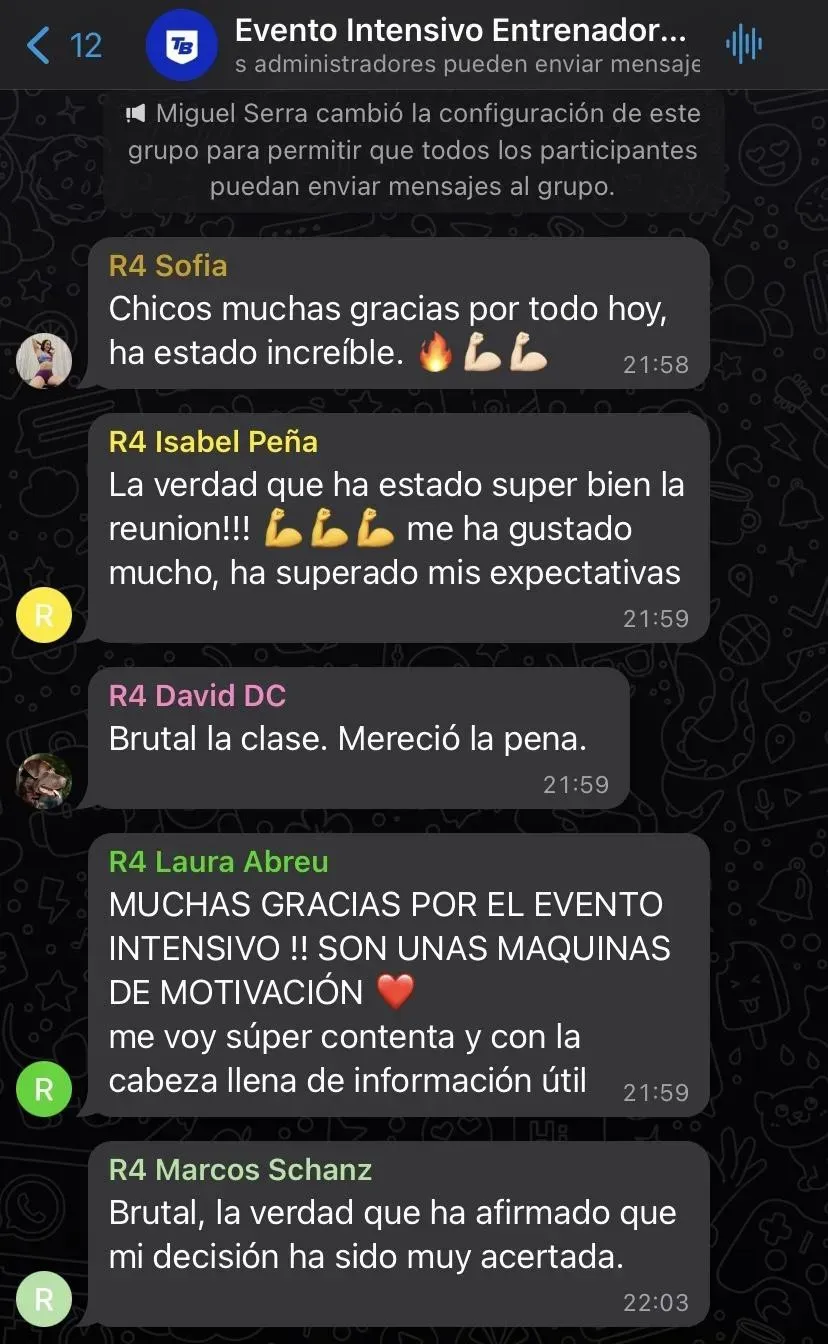The image size is (828, 1344).
Task: Open the group profile picture
Action: coord(182,45)
